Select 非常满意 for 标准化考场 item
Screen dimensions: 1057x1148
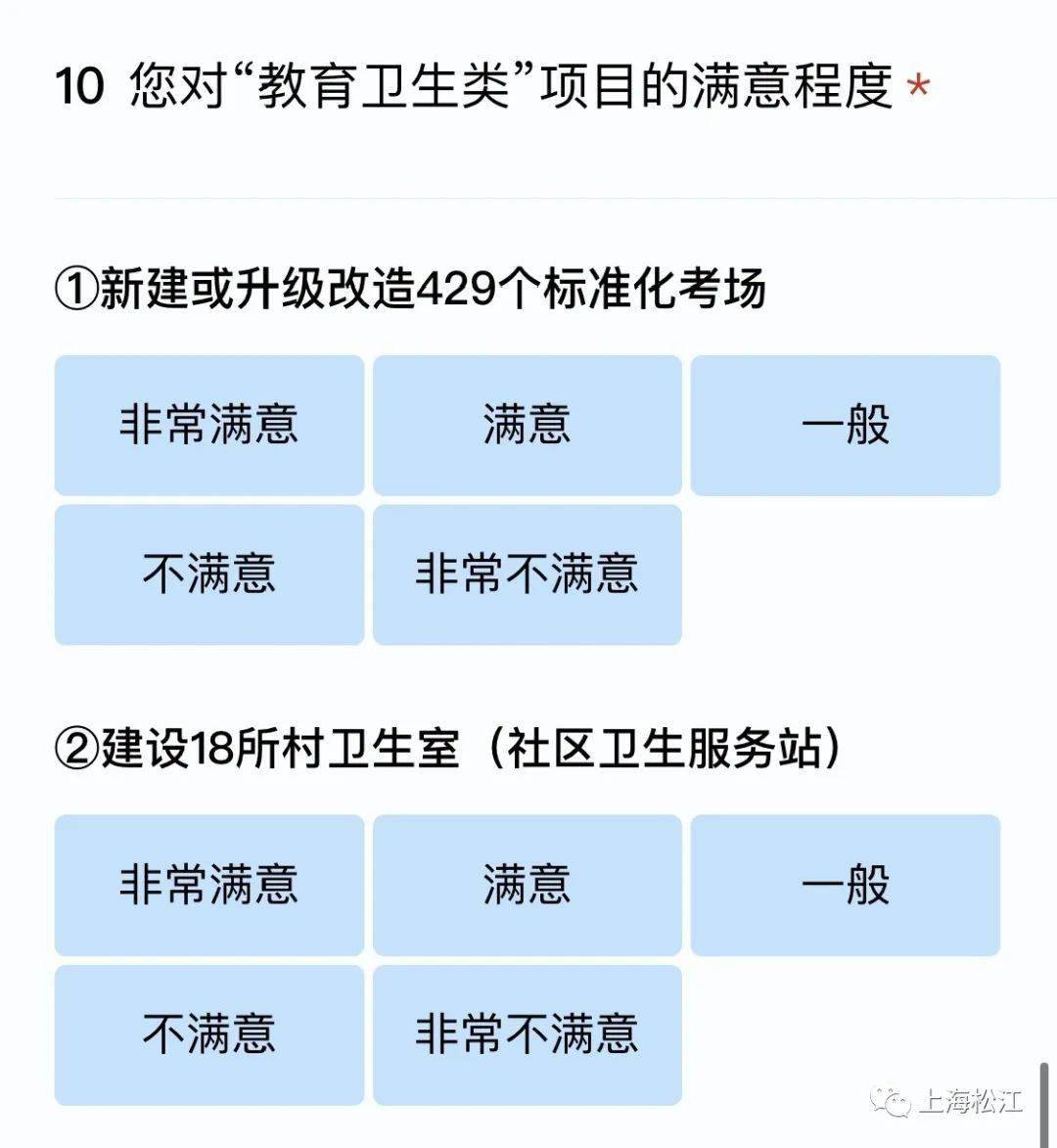pyautogui.click(x=208, y=426)
